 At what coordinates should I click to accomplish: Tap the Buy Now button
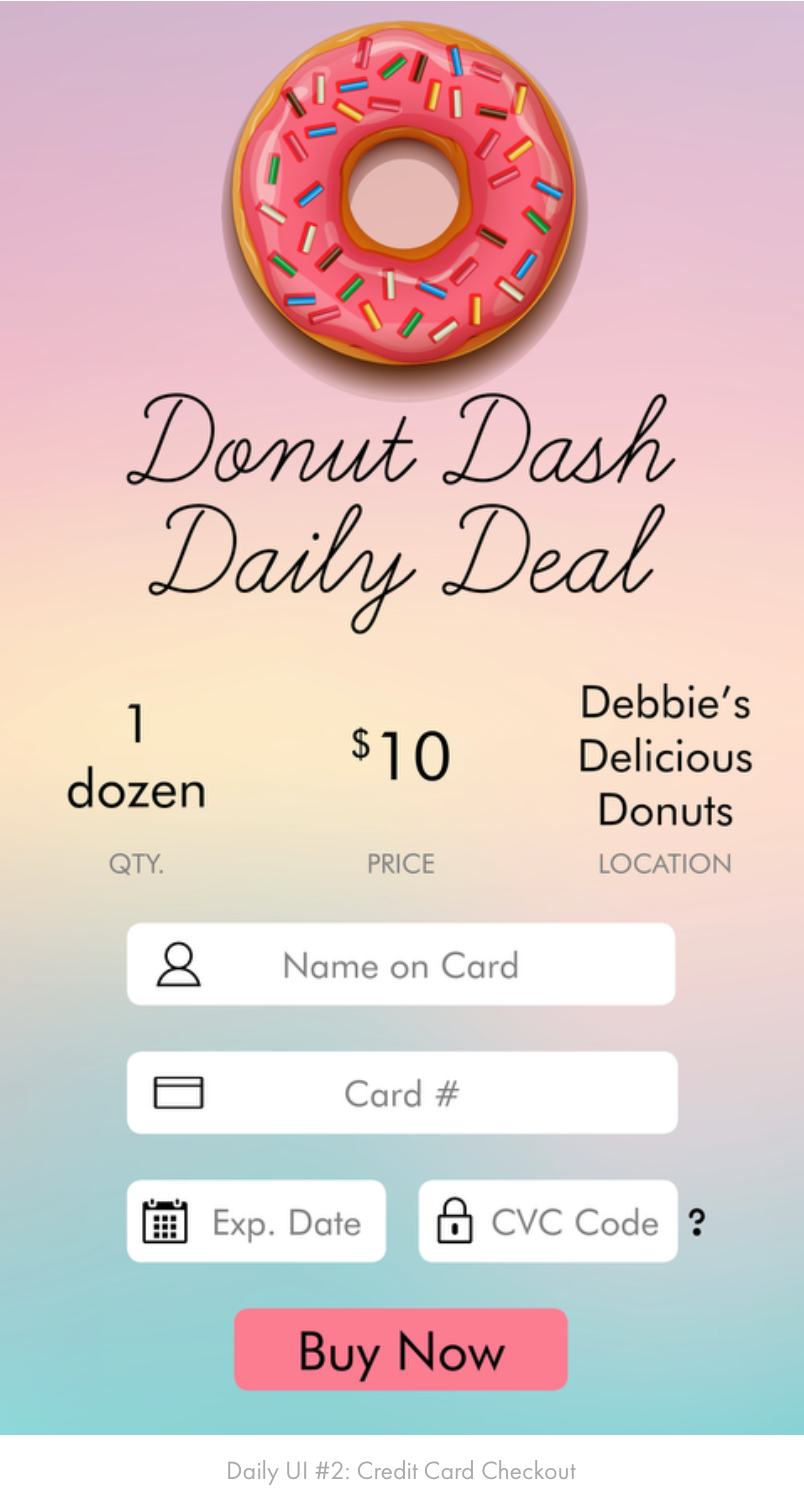coord(401,1350)
